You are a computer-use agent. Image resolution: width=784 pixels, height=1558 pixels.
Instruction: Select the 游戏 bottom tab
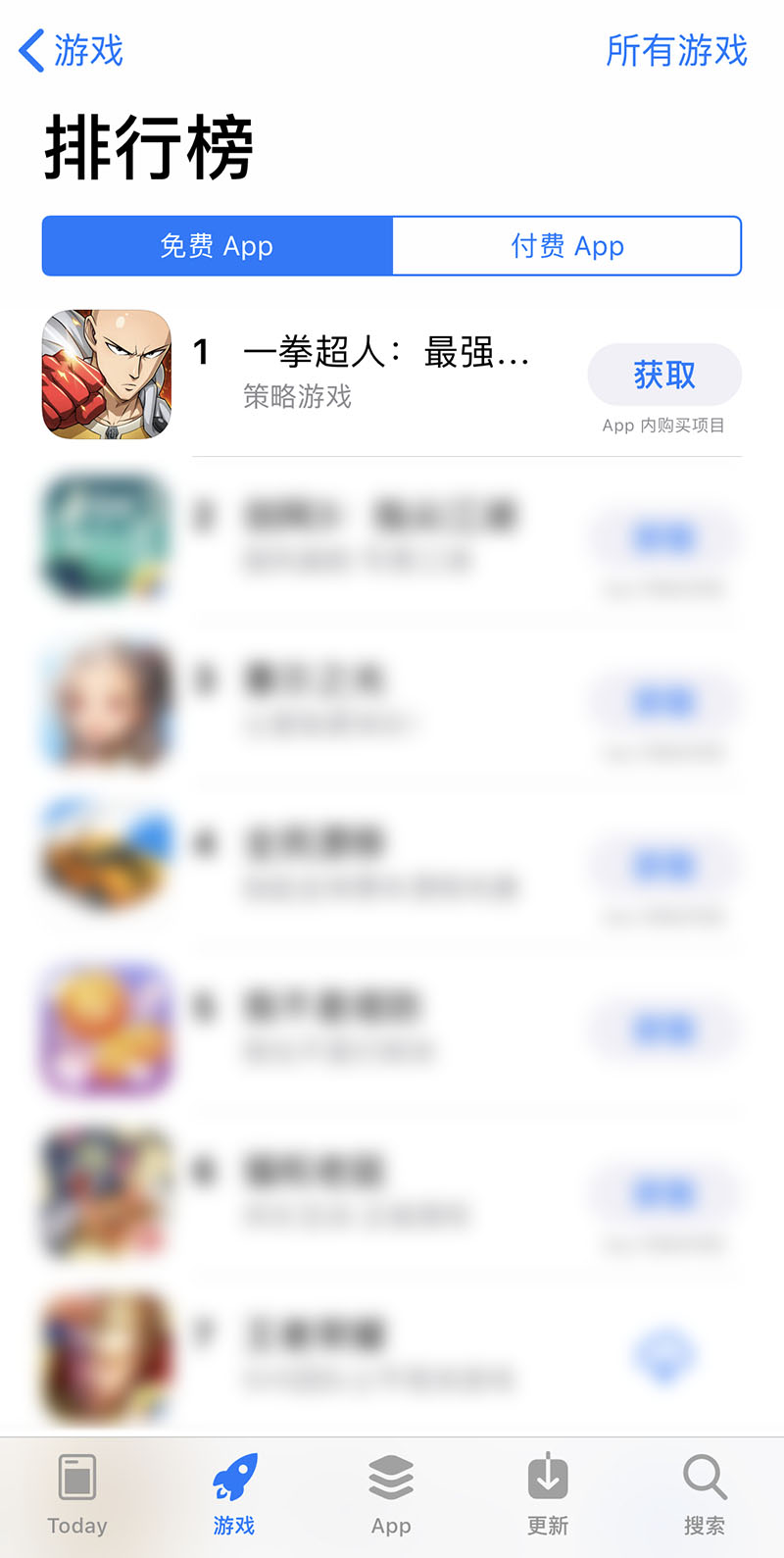234,1495
